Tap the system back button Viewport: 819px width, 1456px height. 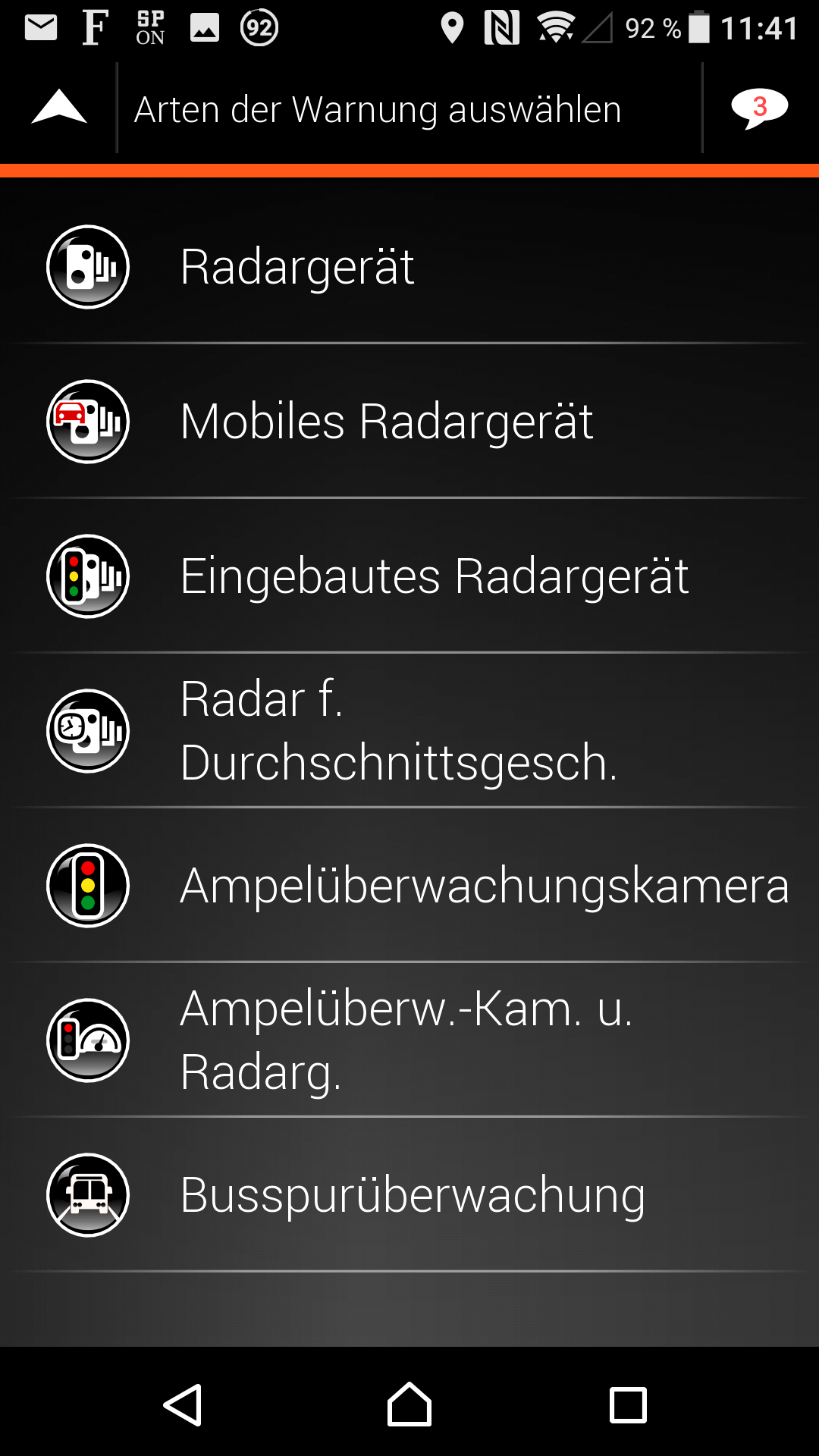184,1404
